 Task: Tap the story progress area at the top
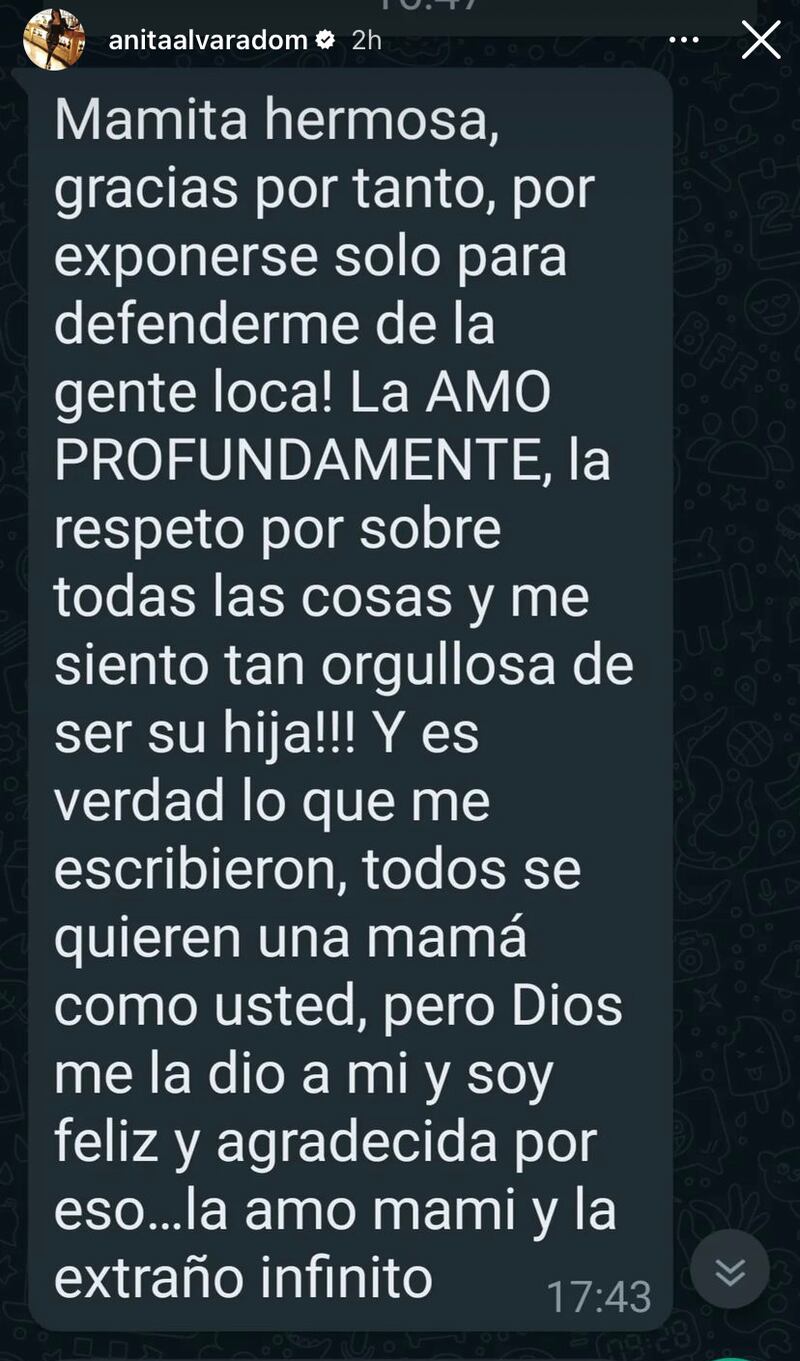(x=400, y=8)
